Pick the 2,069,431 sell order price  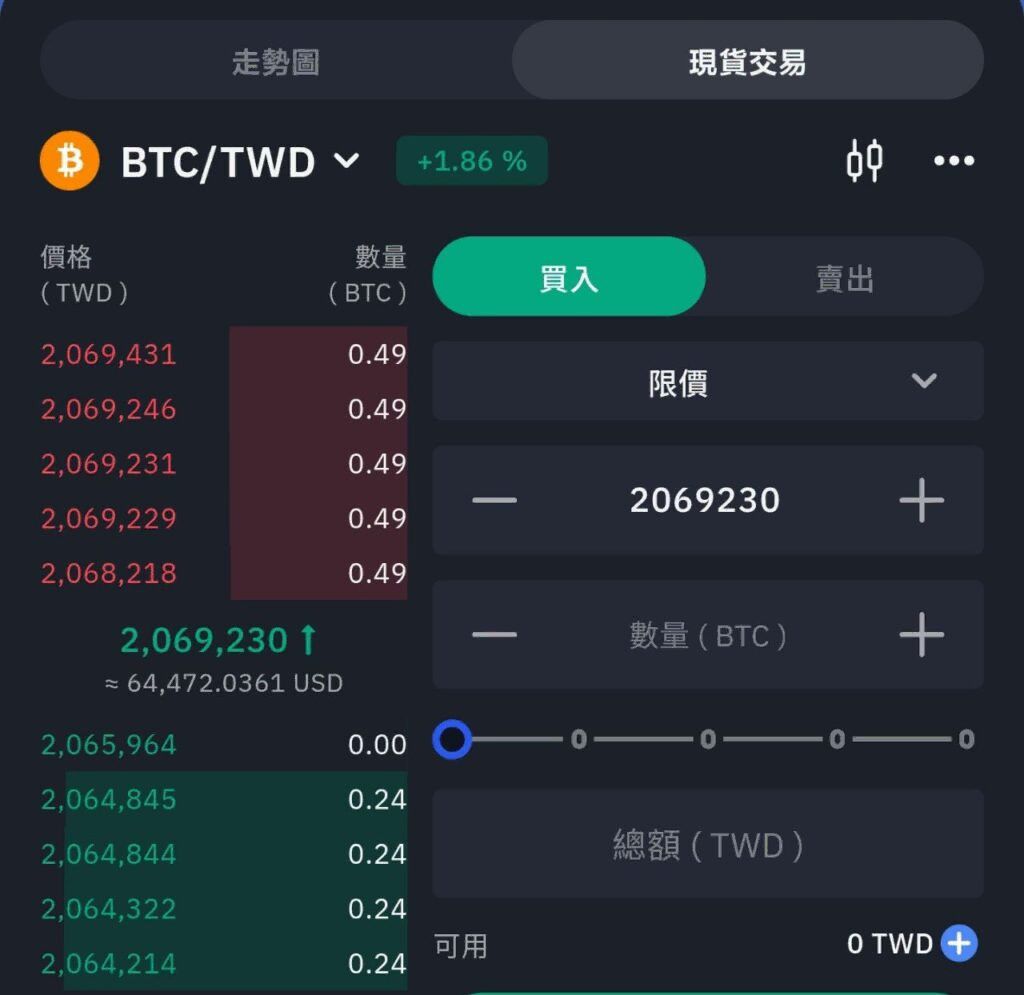click(x=108, y=355)
